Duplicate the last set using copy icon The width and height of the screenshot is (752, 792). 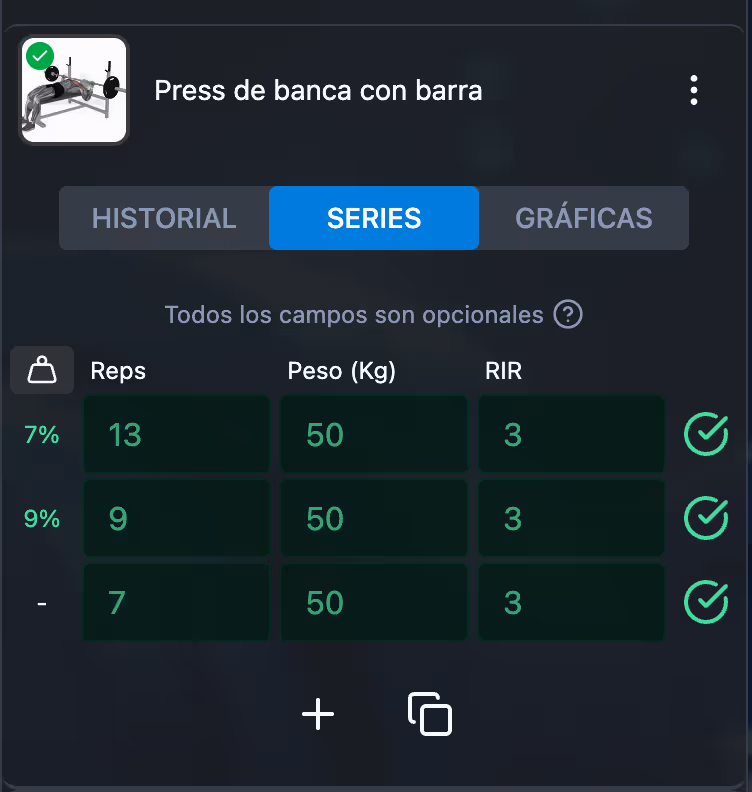pos(430,714)
